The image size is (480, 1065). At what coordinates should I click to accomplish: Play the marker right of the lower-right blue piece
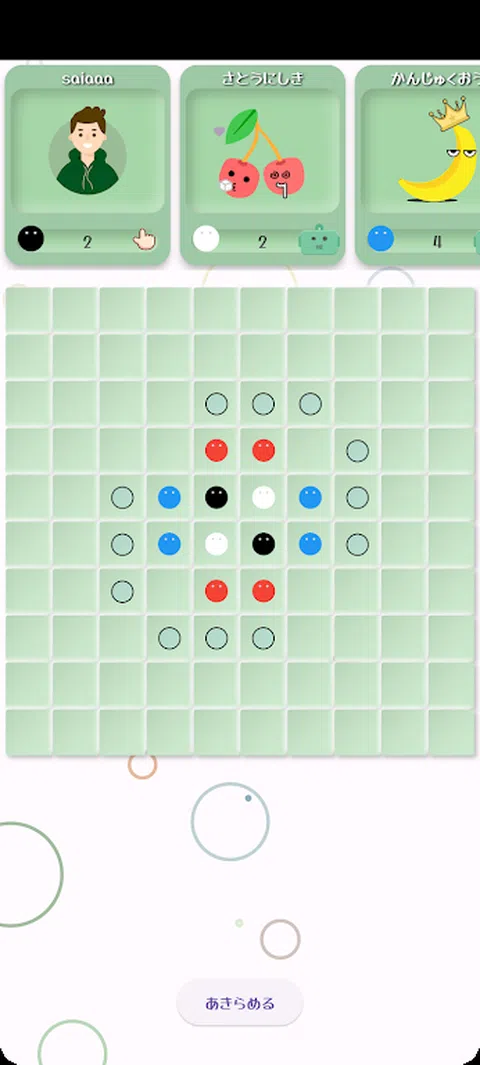357,544
